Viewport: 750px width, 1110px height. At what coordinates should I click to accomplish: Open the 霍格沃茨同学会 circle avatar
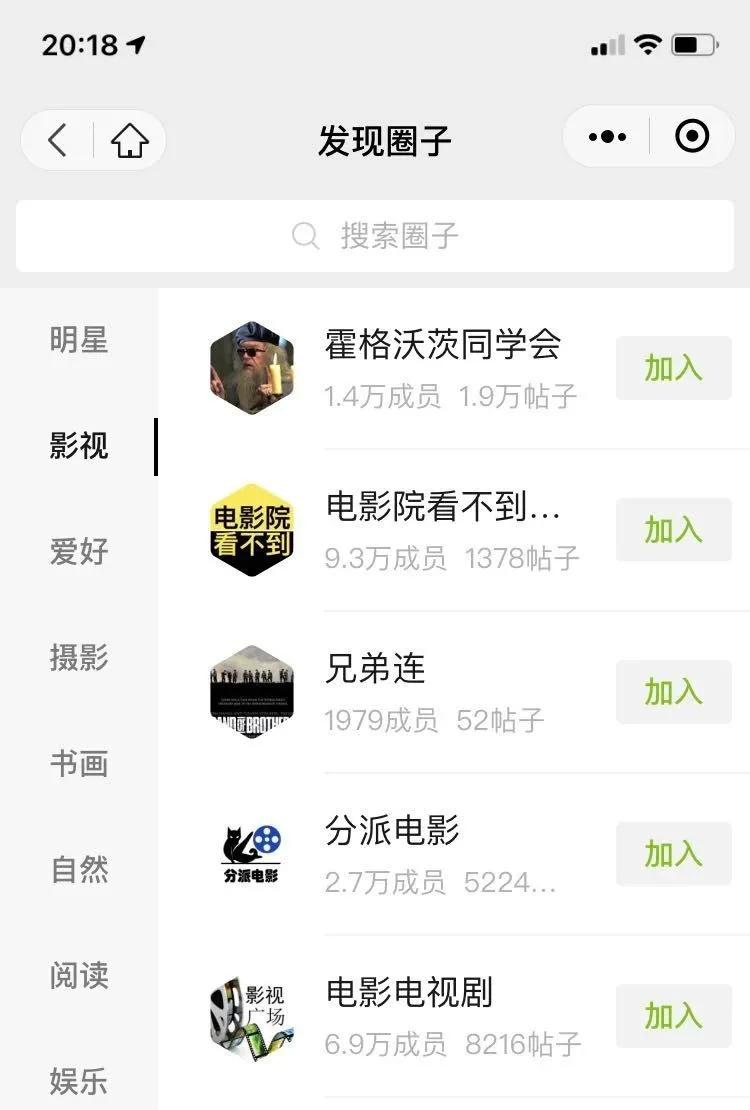[x=251, y=368]
